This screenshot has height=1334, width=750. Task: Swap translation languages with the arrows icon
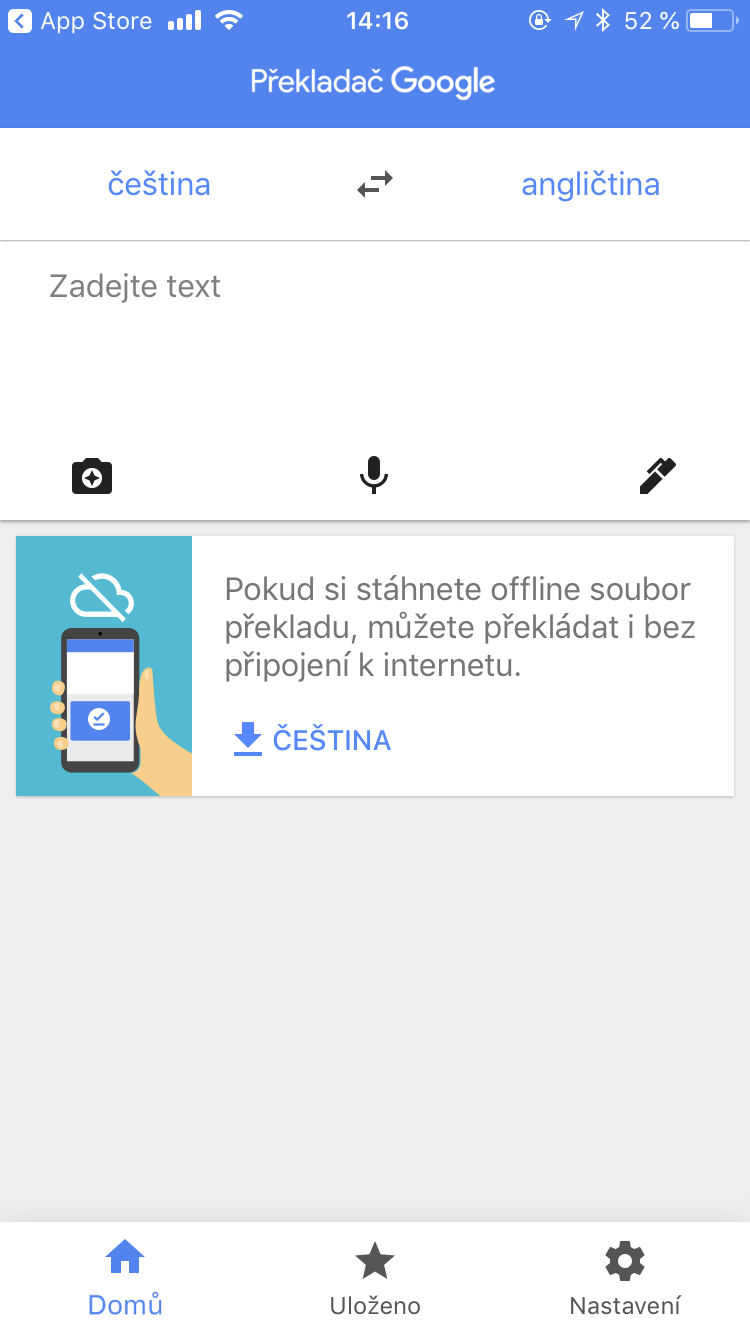374,184
